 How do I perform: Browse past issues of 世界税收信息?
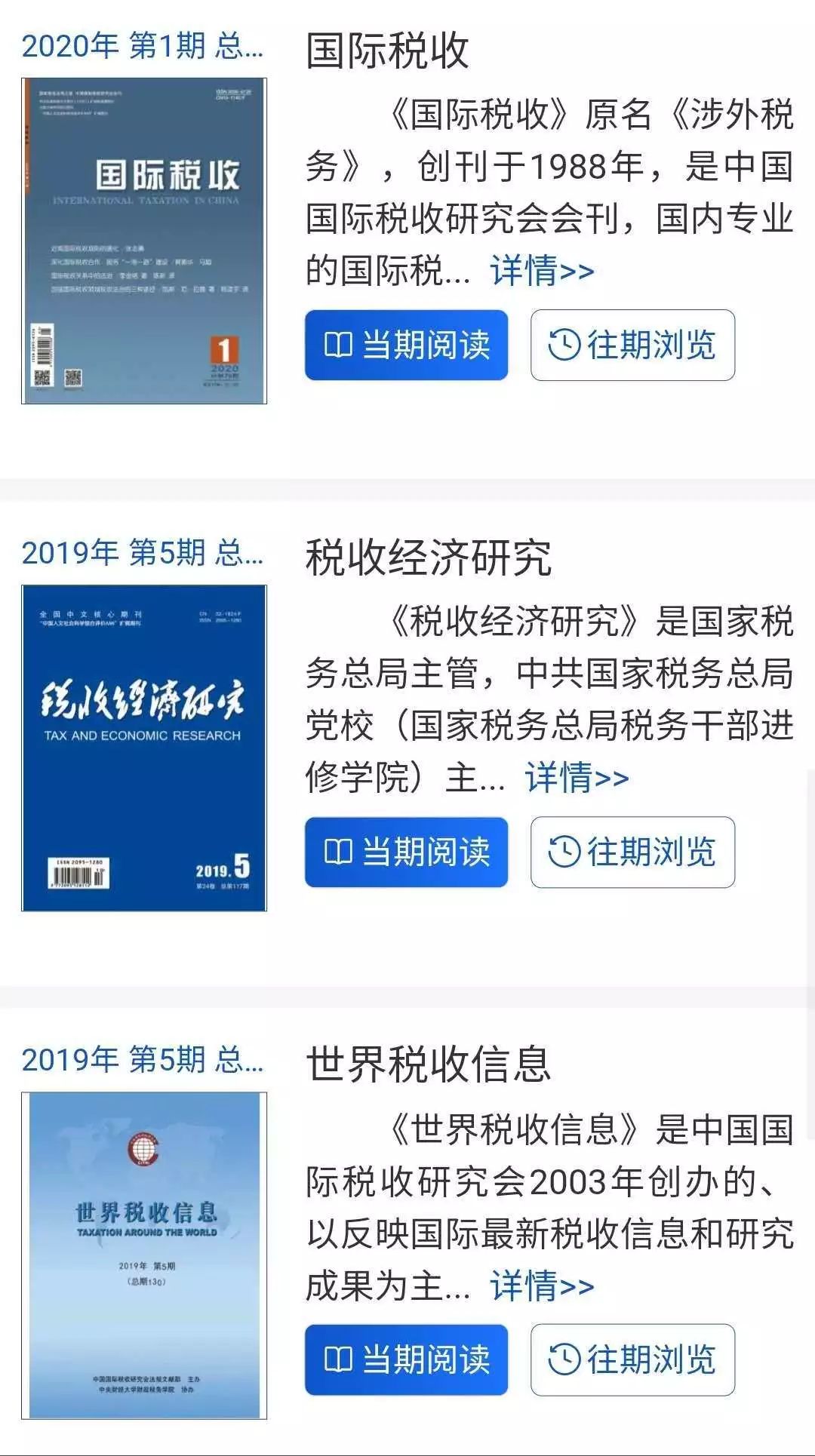[x=632, y=1359]
